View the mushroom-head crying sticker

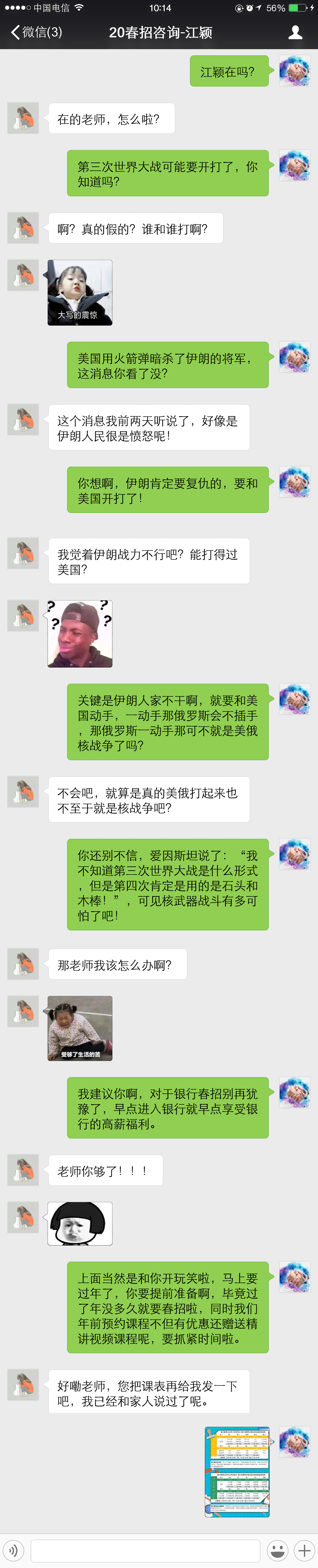coord(80,1223)
